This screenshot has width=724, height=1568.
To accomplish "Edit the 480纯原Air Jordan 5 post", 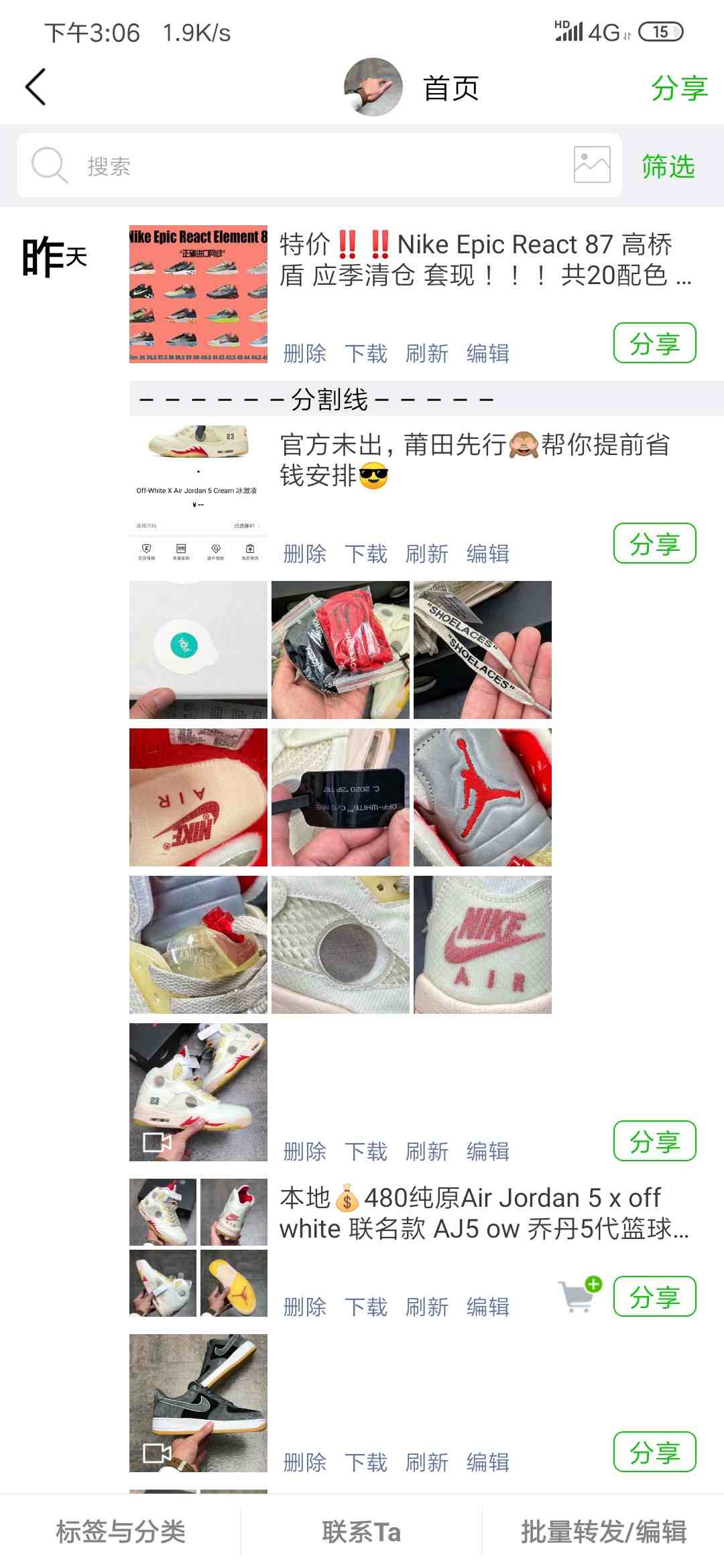I will click(488, 1307).
